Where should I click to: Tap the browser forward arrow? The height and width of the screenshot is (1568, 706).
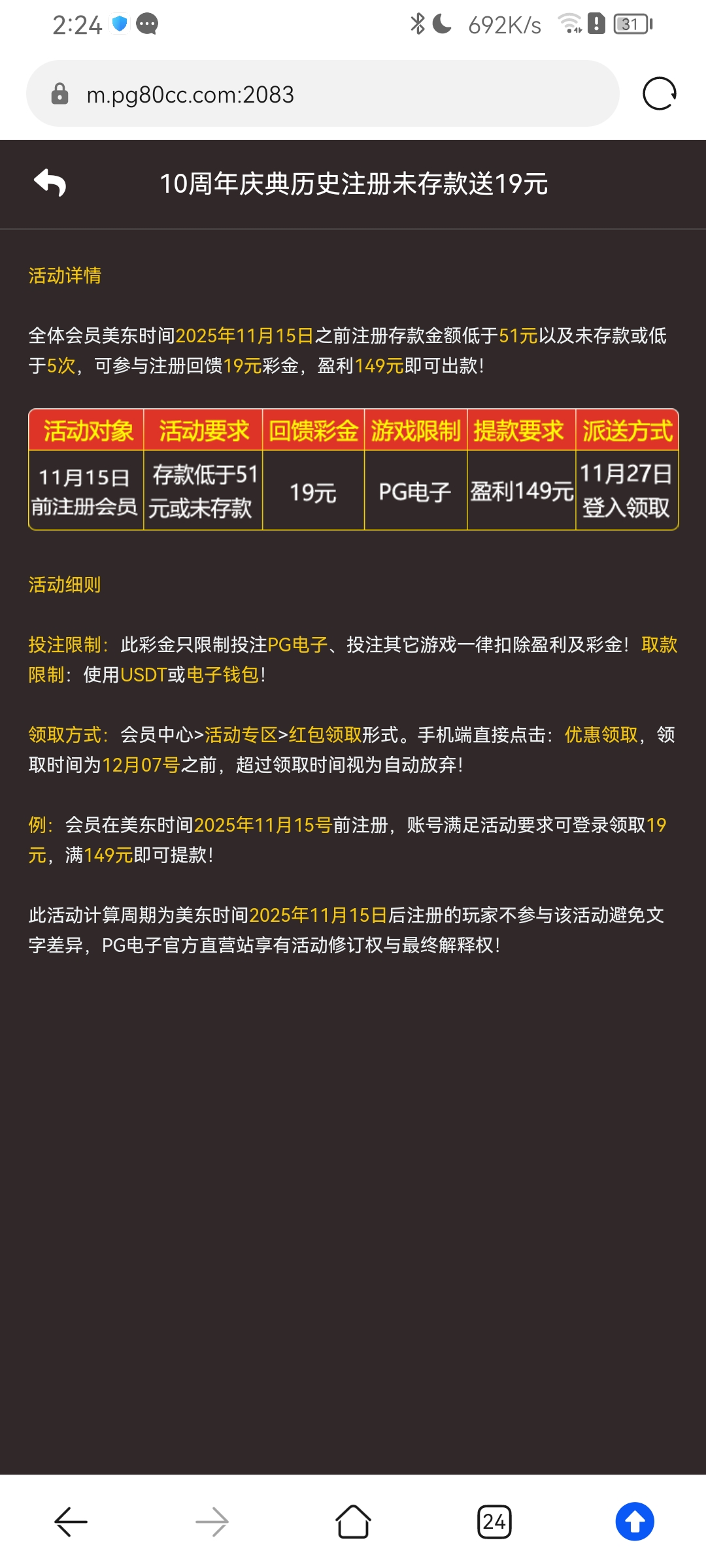[212, 1522]
